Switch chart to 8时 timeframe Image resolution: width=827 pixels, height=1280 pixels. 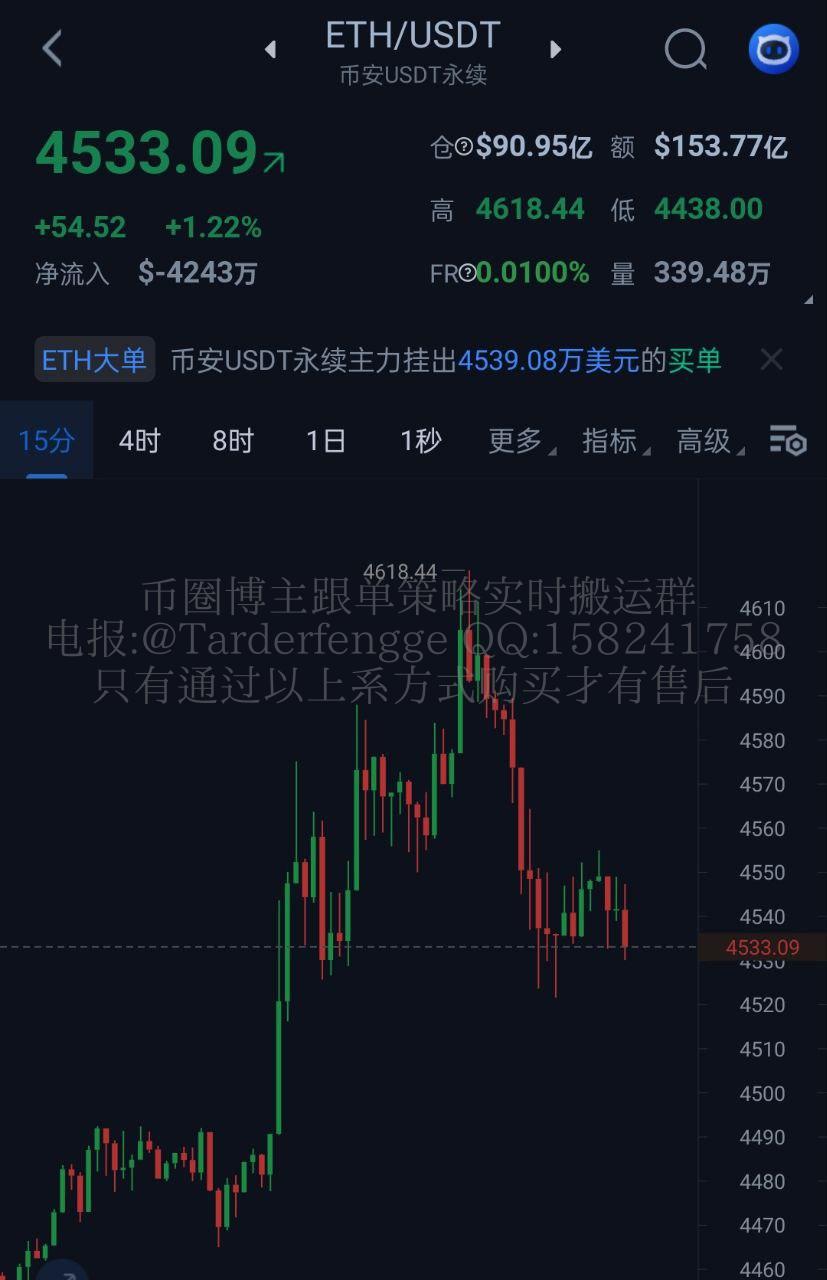(x=233, y=440)
